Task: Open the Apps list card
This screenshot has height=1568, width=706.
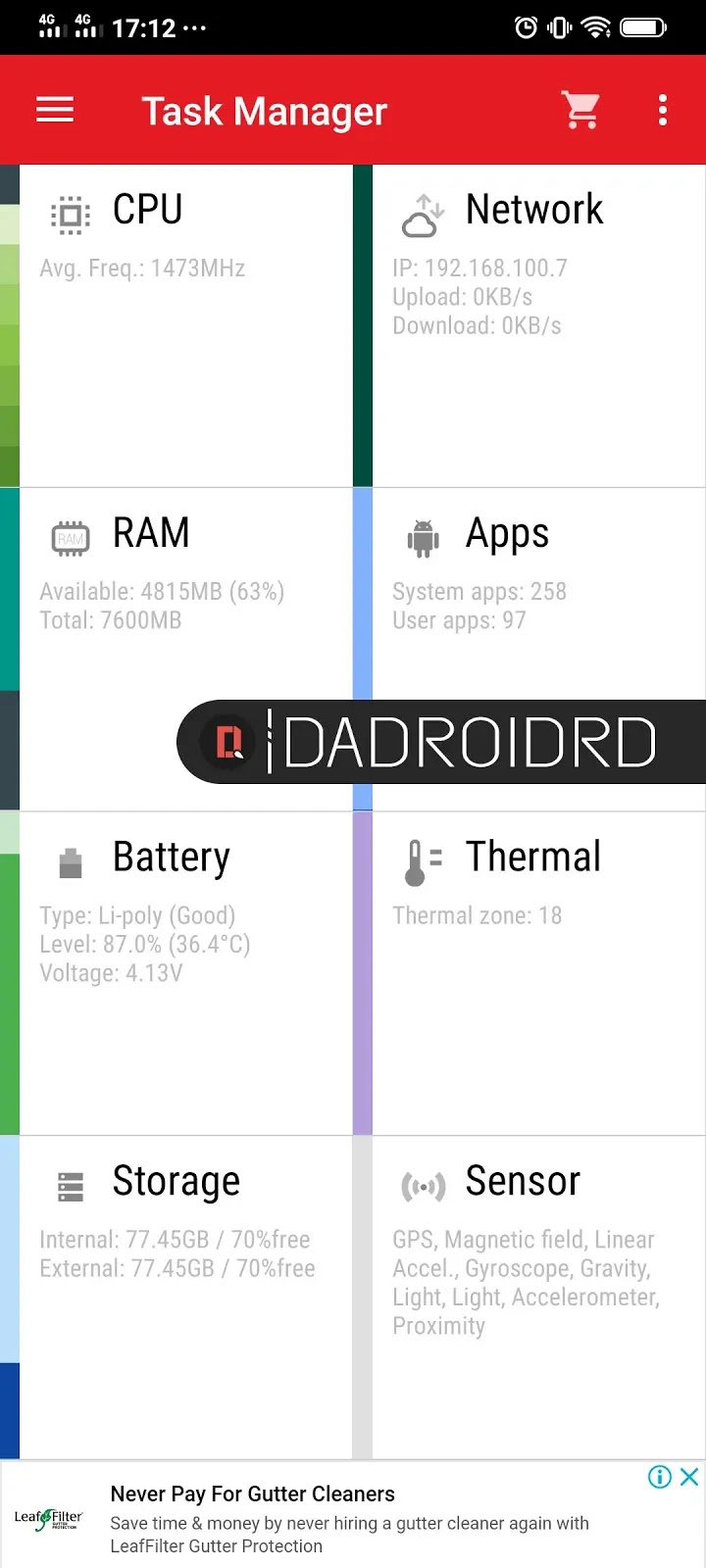Action: click(537, 588)
